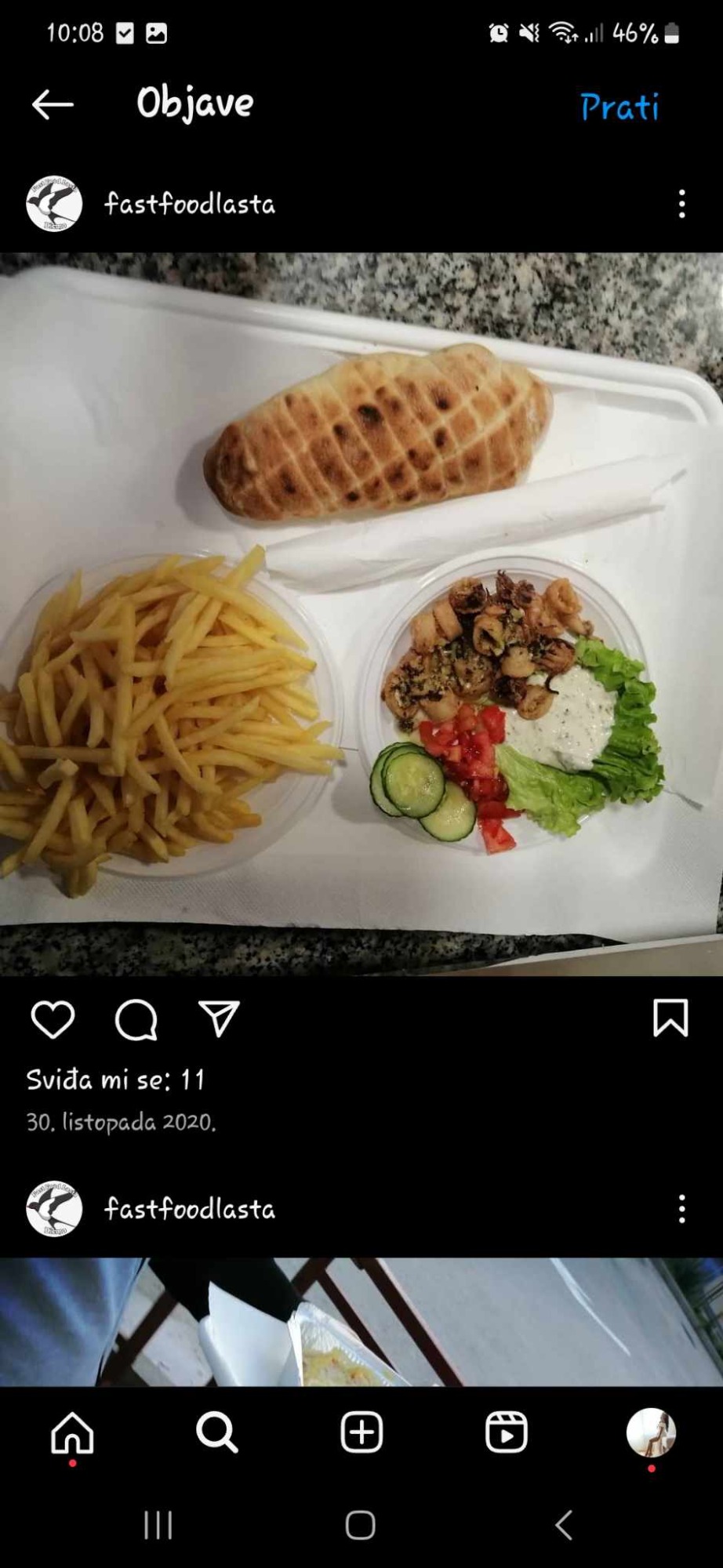Create a new post with the plus icon

[x=361, y=1432]
